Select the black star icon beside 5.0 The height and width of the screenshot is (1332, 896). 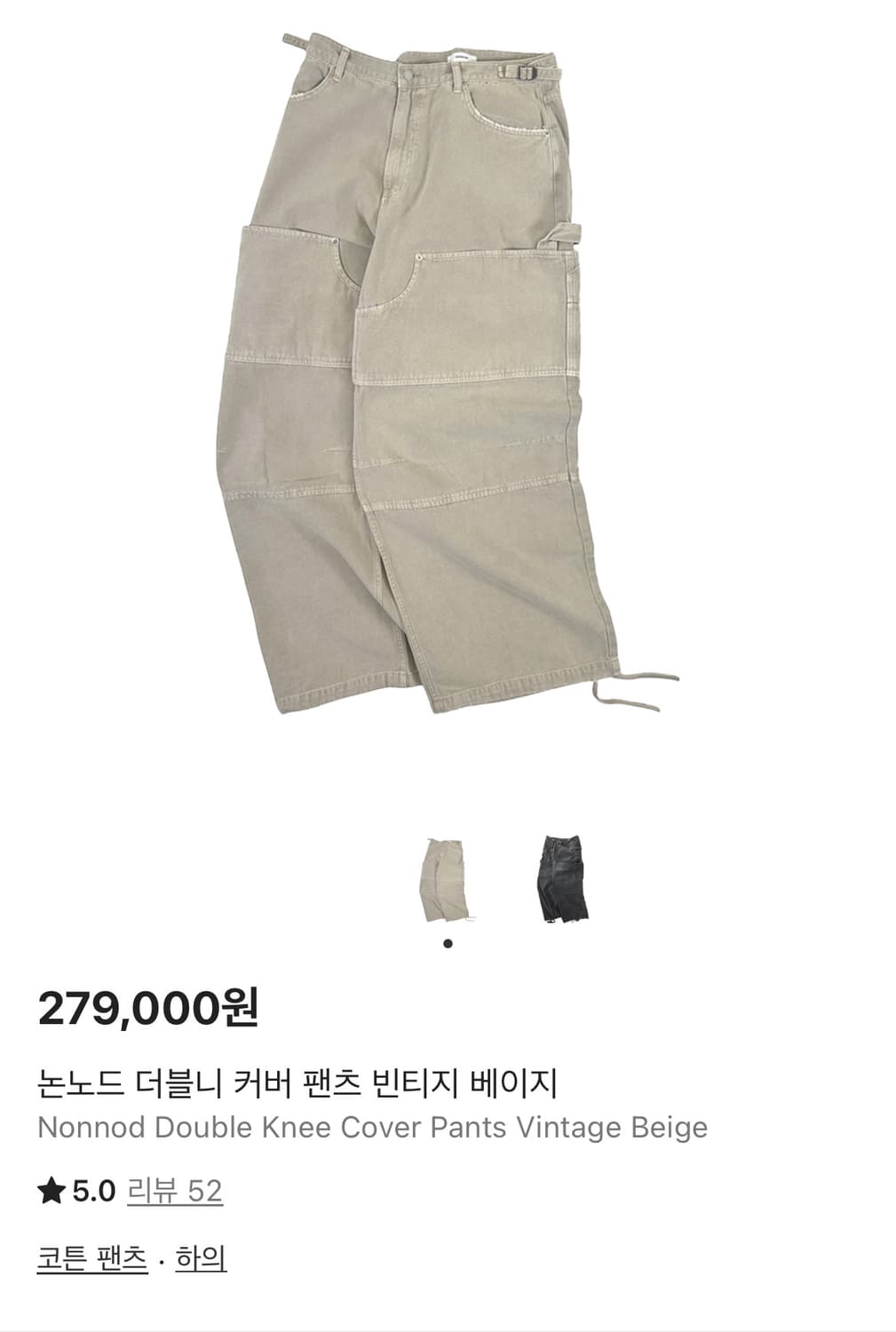click(52, 1187)
